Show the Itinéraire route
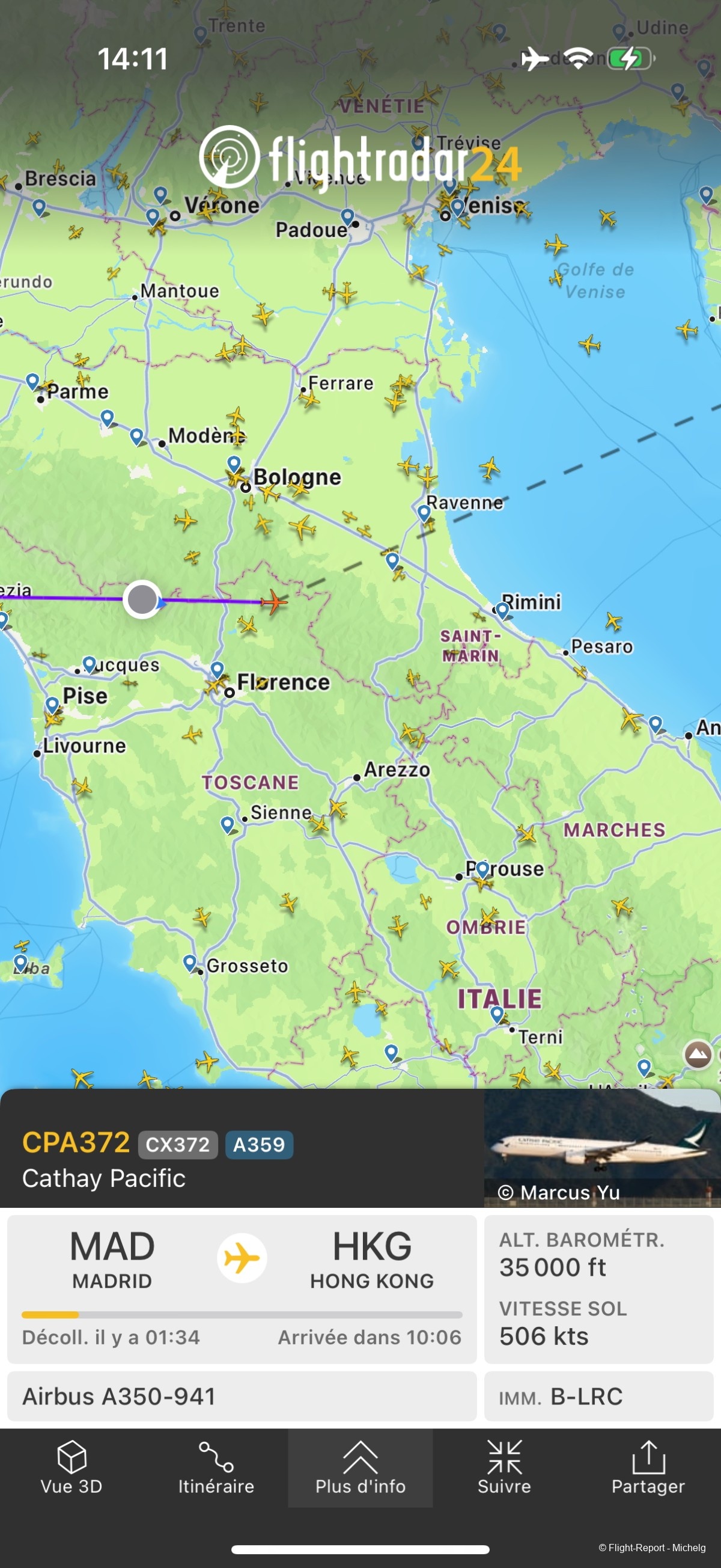This screenshot has height=1568, width=721. (x=216, y=1468)
